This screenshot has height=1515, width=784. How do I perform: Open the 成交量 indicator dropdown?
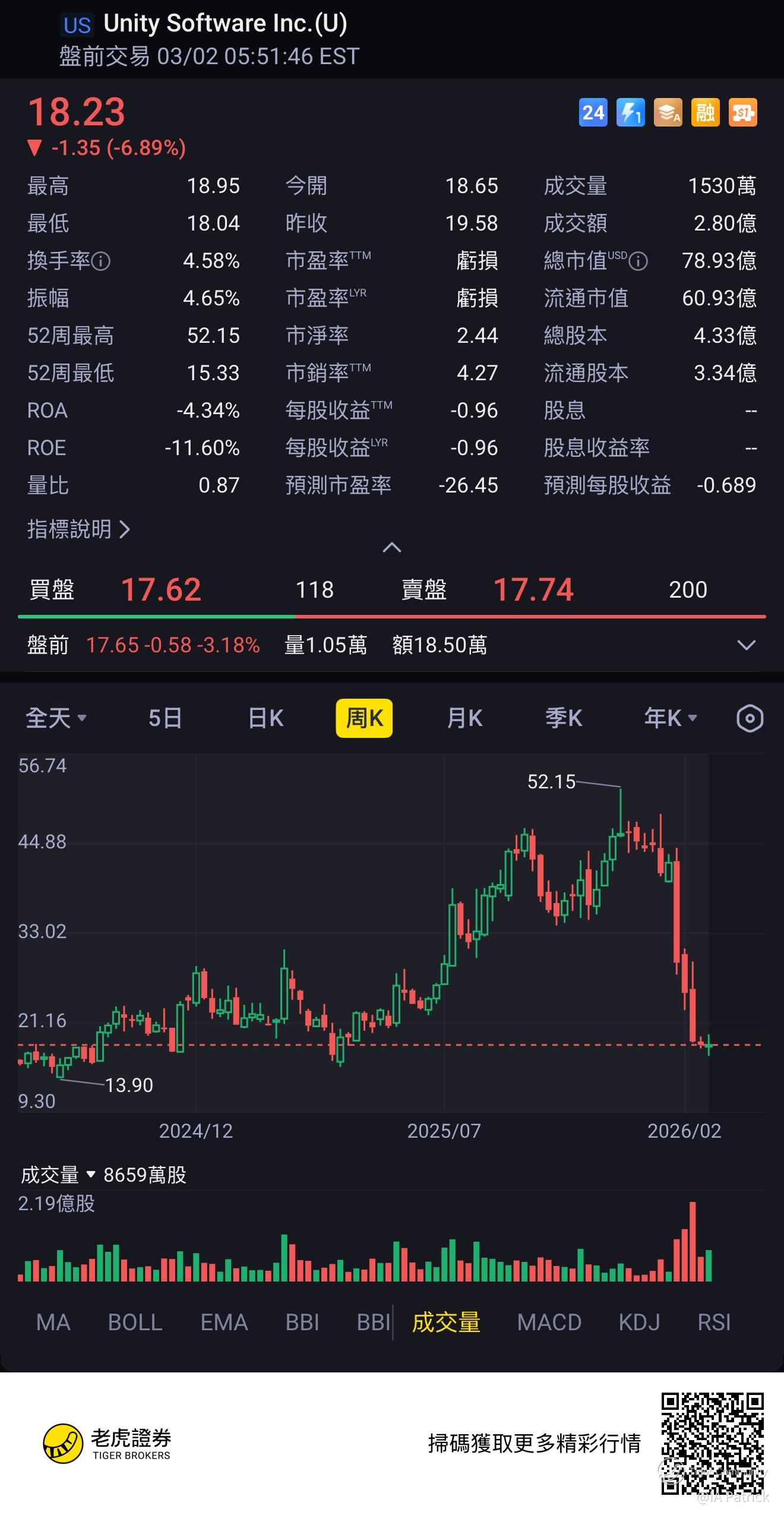click(58, 1175)
